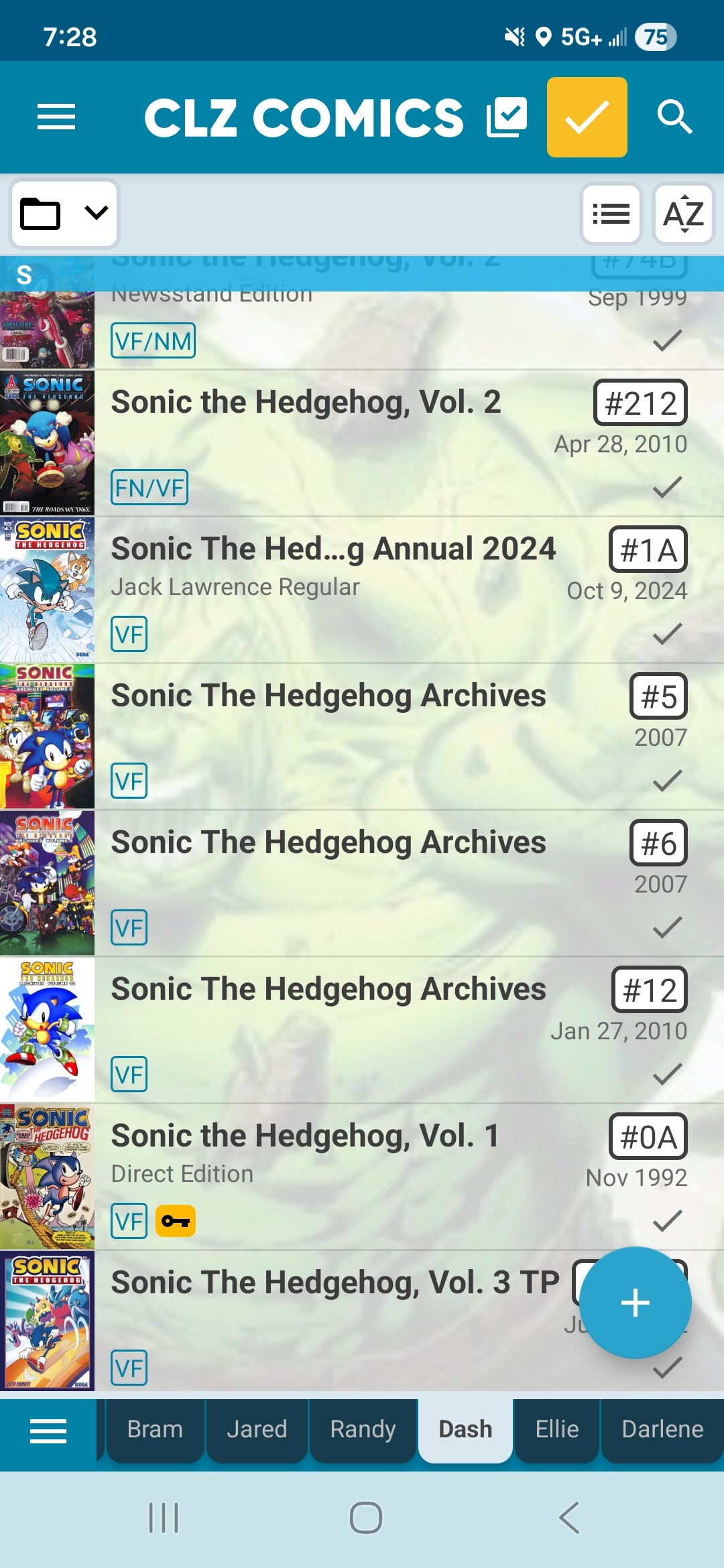Switch to the Randy collection tab
Image resolution: width=724 pixels, height=1568 pixels.
click(363, 1429)
